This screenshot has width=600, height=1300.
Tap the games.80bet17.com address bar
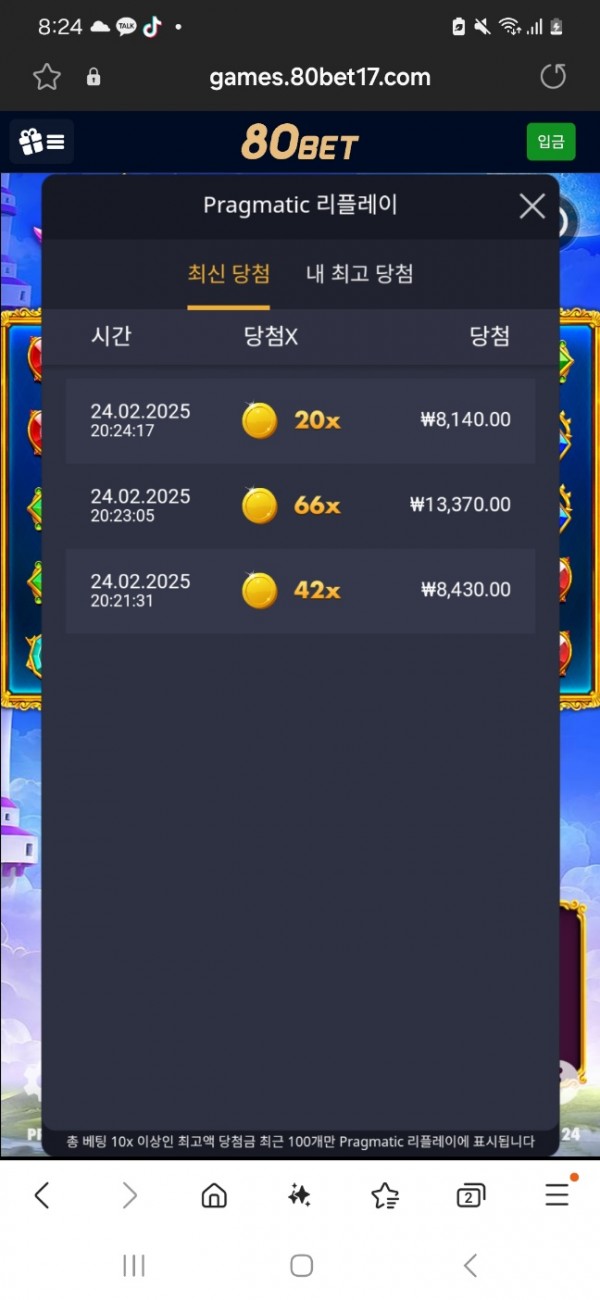pyautogui.click(x=320, y=77)
